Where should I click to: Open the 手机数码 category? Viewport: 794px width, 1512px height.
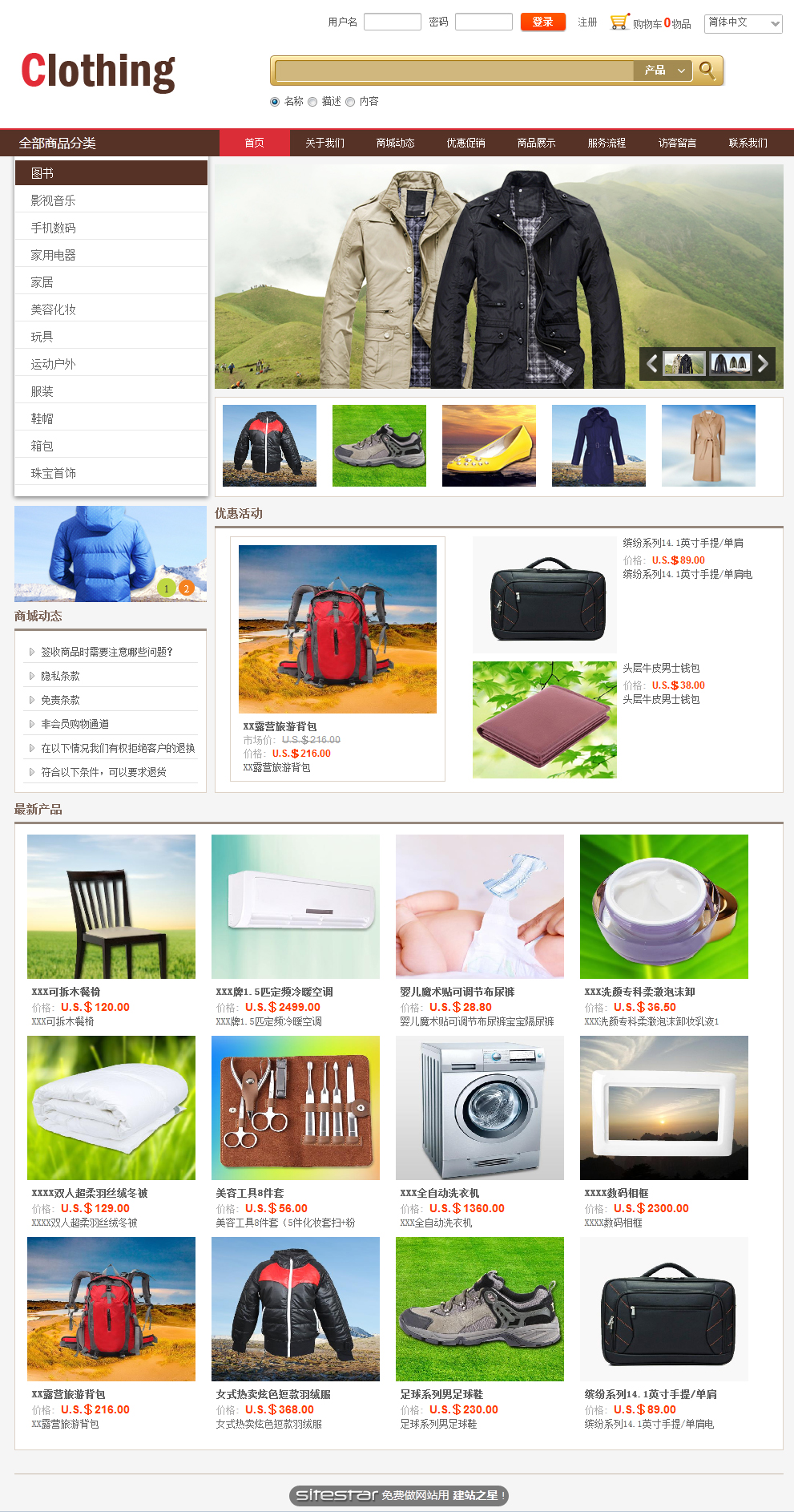(53, 228)
